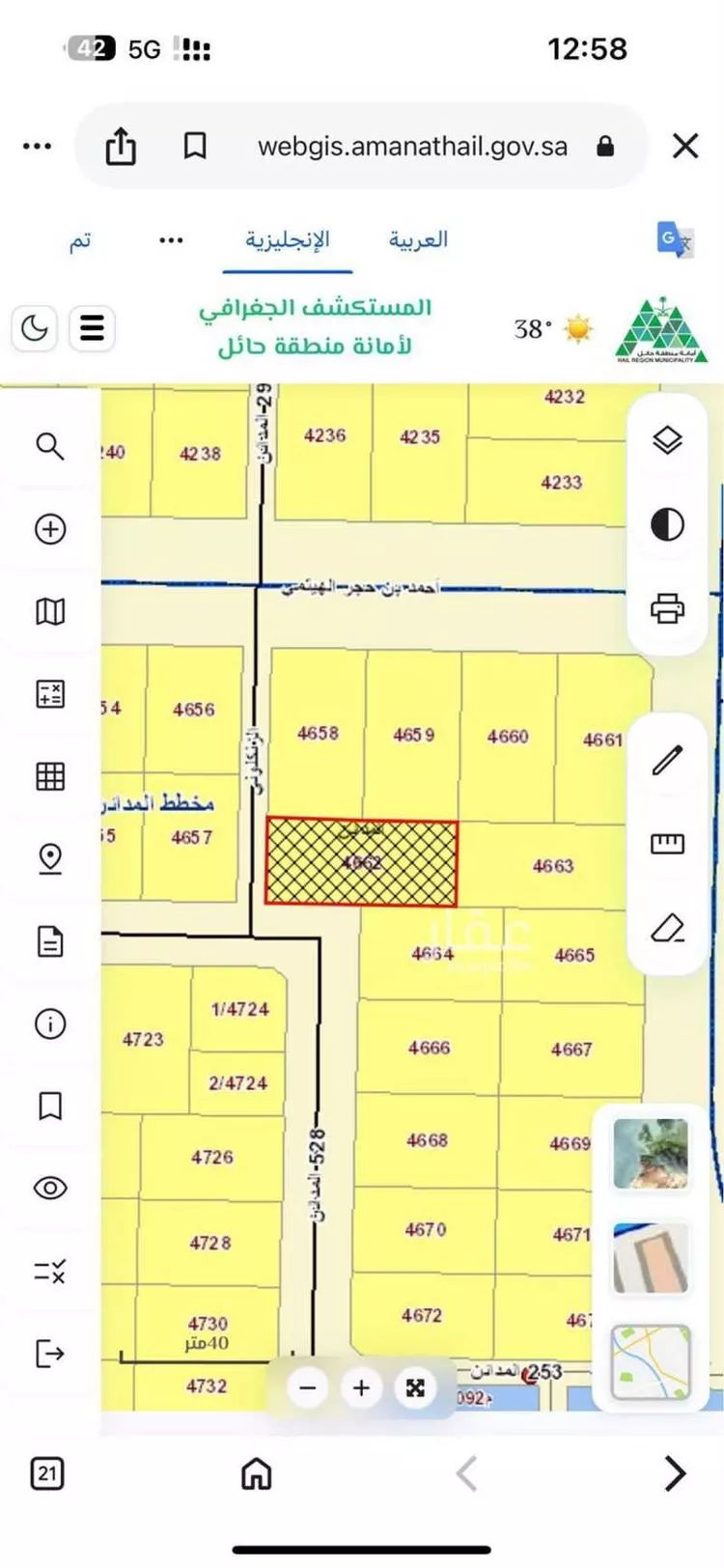
Task: Open the info tool in sidebar
Action: pos(50,1023)
